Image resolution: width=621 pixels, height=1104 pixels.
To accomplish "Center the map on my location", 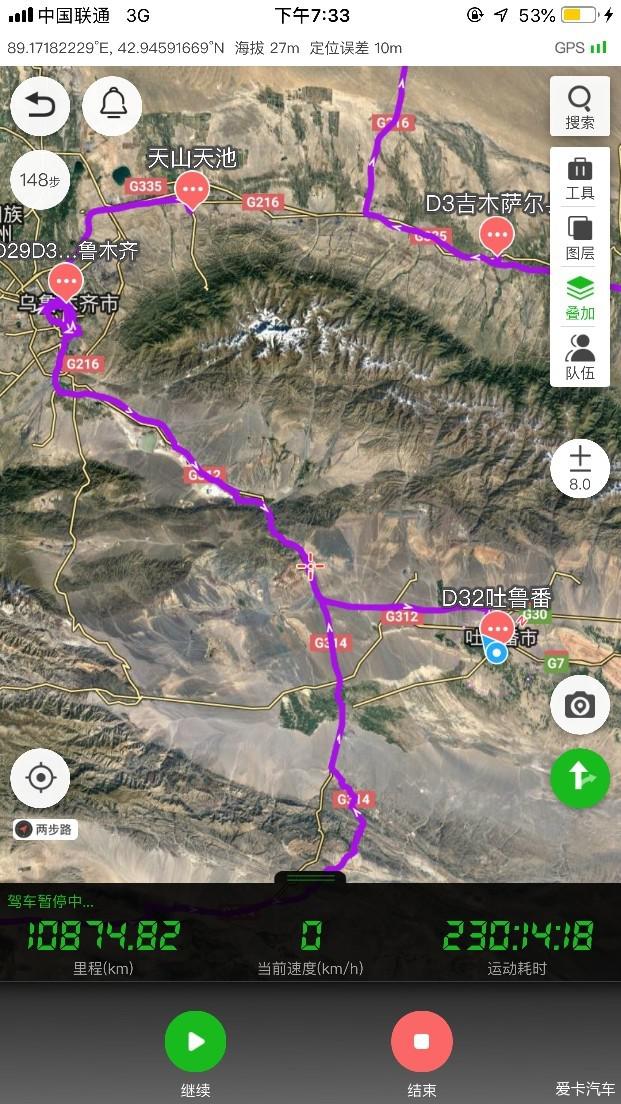I will (x=40, y=778).
